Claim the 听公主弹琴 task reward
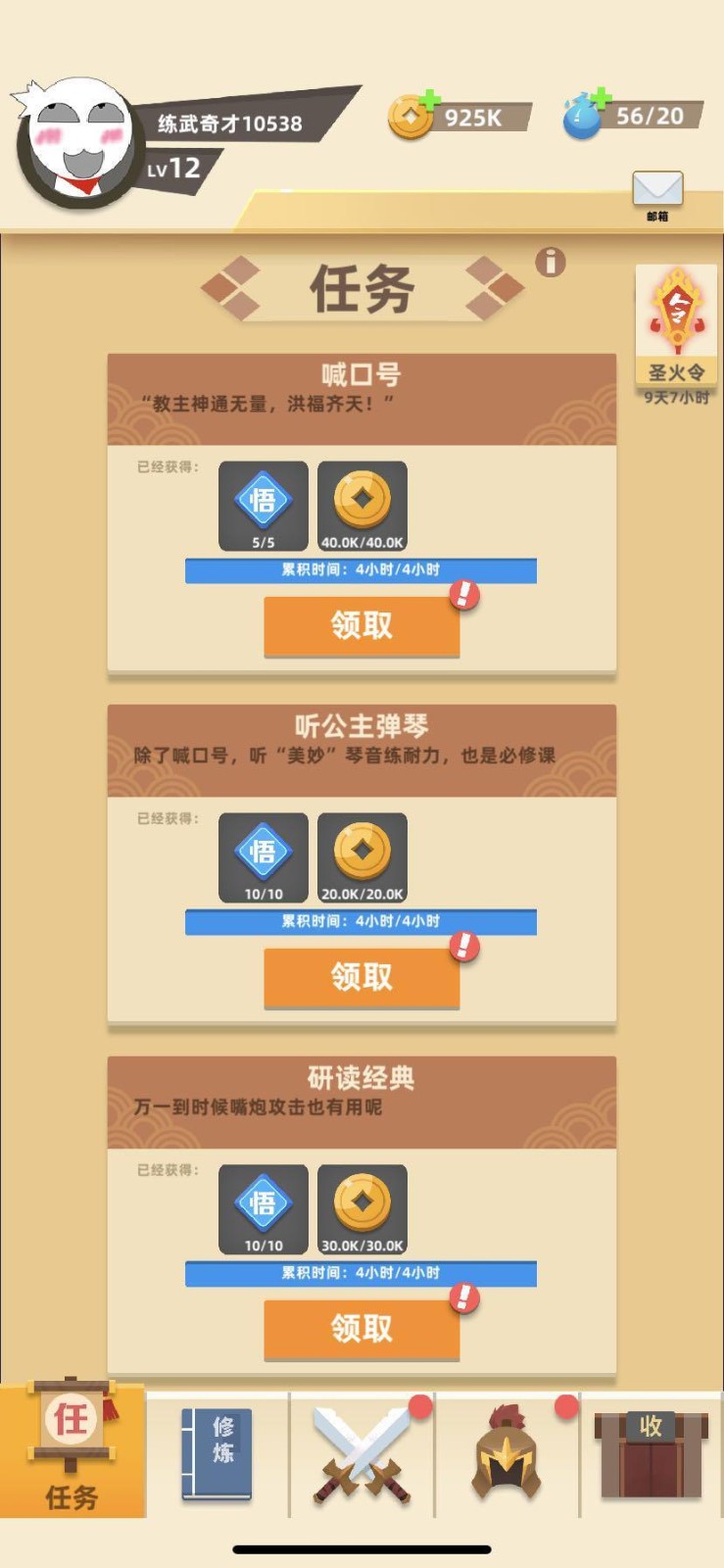 coord(361,977)
